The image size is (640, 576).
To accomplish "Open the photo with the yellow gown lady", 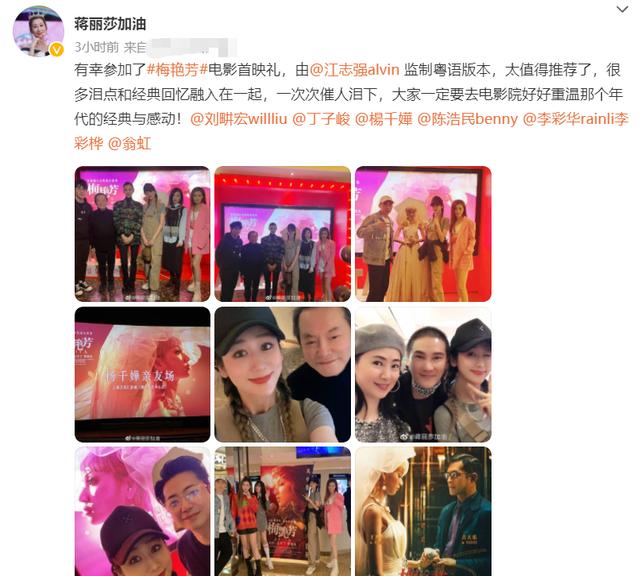I will [423, 234].
